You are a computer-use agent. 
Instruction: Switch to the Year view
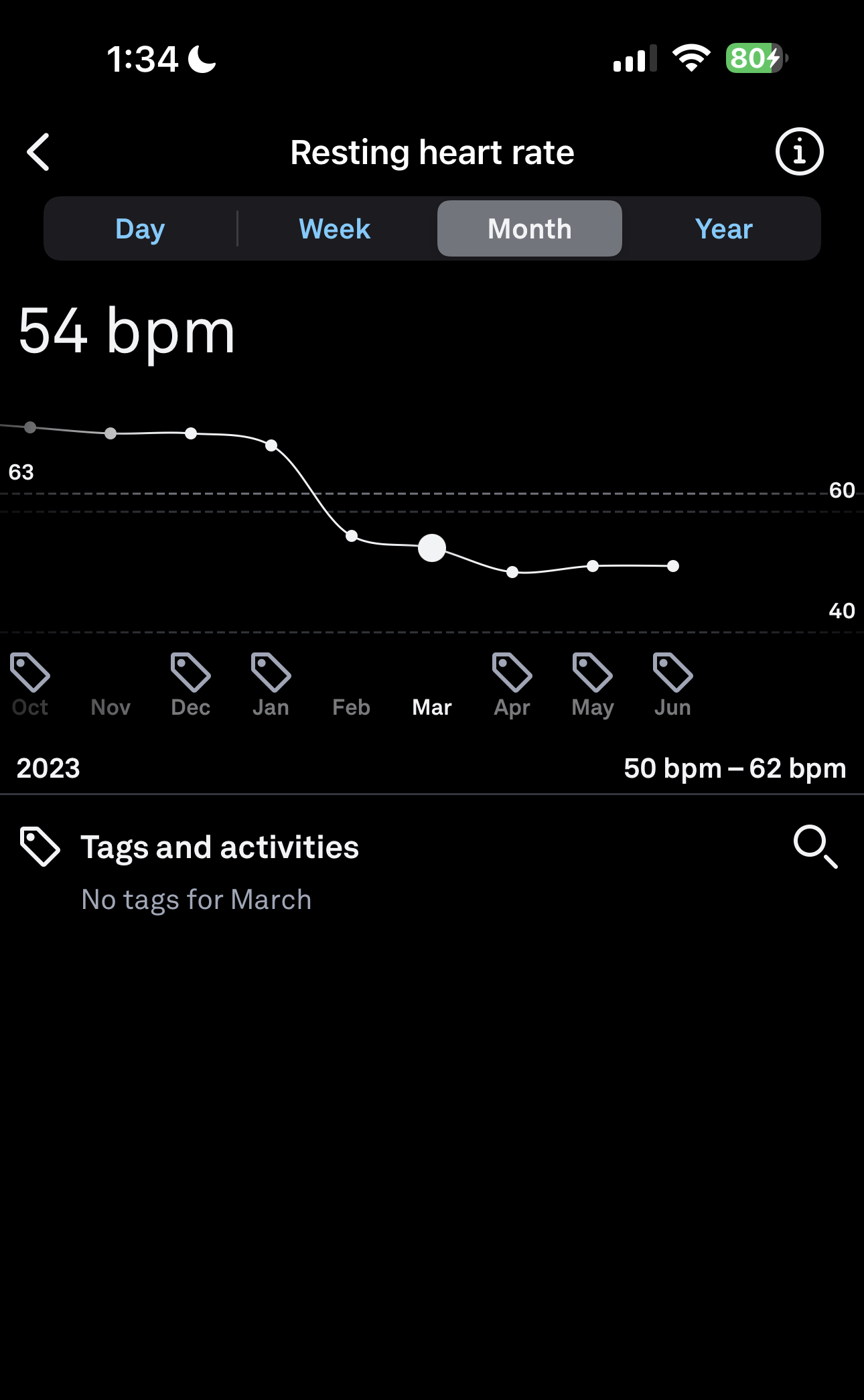(x=723, y=229)
